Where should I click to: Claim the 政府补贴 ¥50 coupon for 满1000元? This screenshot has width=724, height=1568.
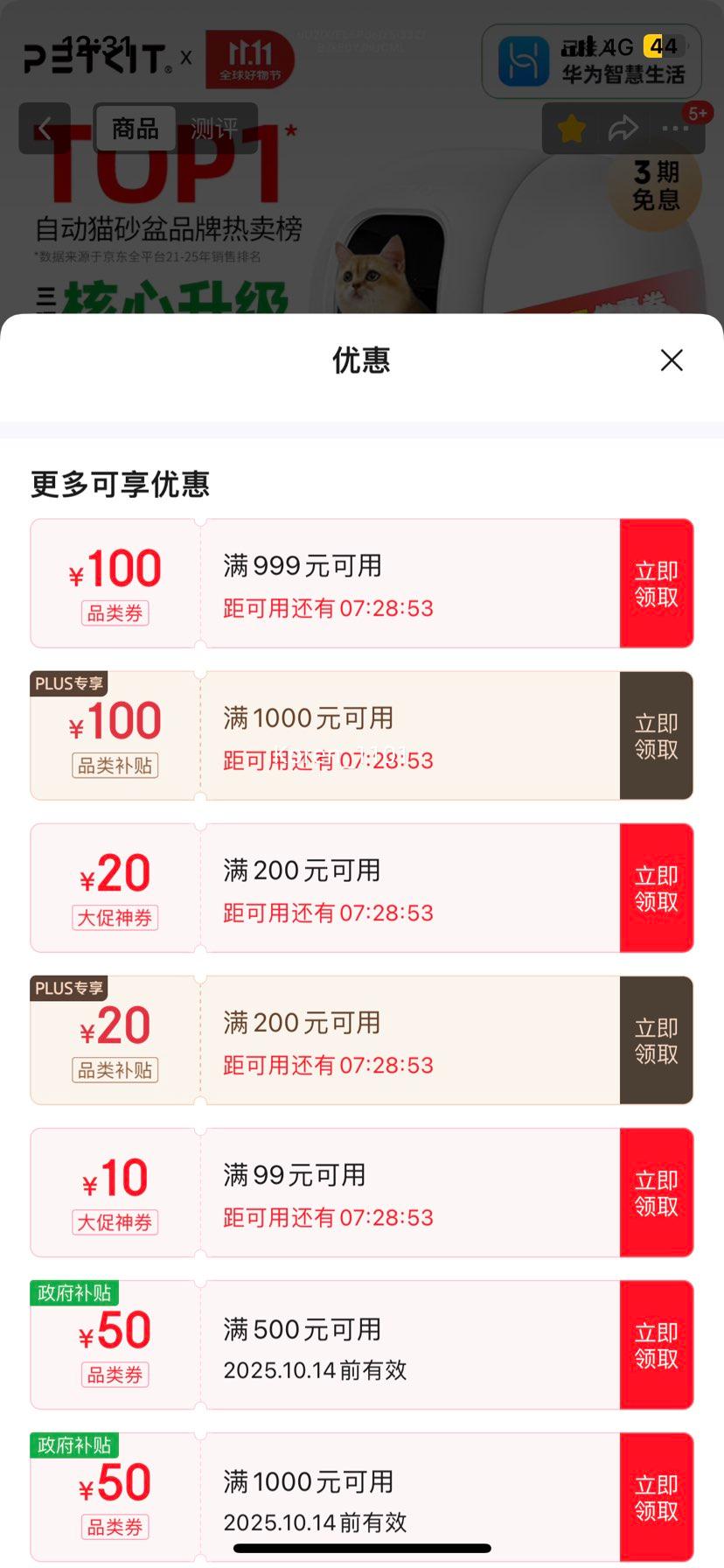tap(656, 1497)
